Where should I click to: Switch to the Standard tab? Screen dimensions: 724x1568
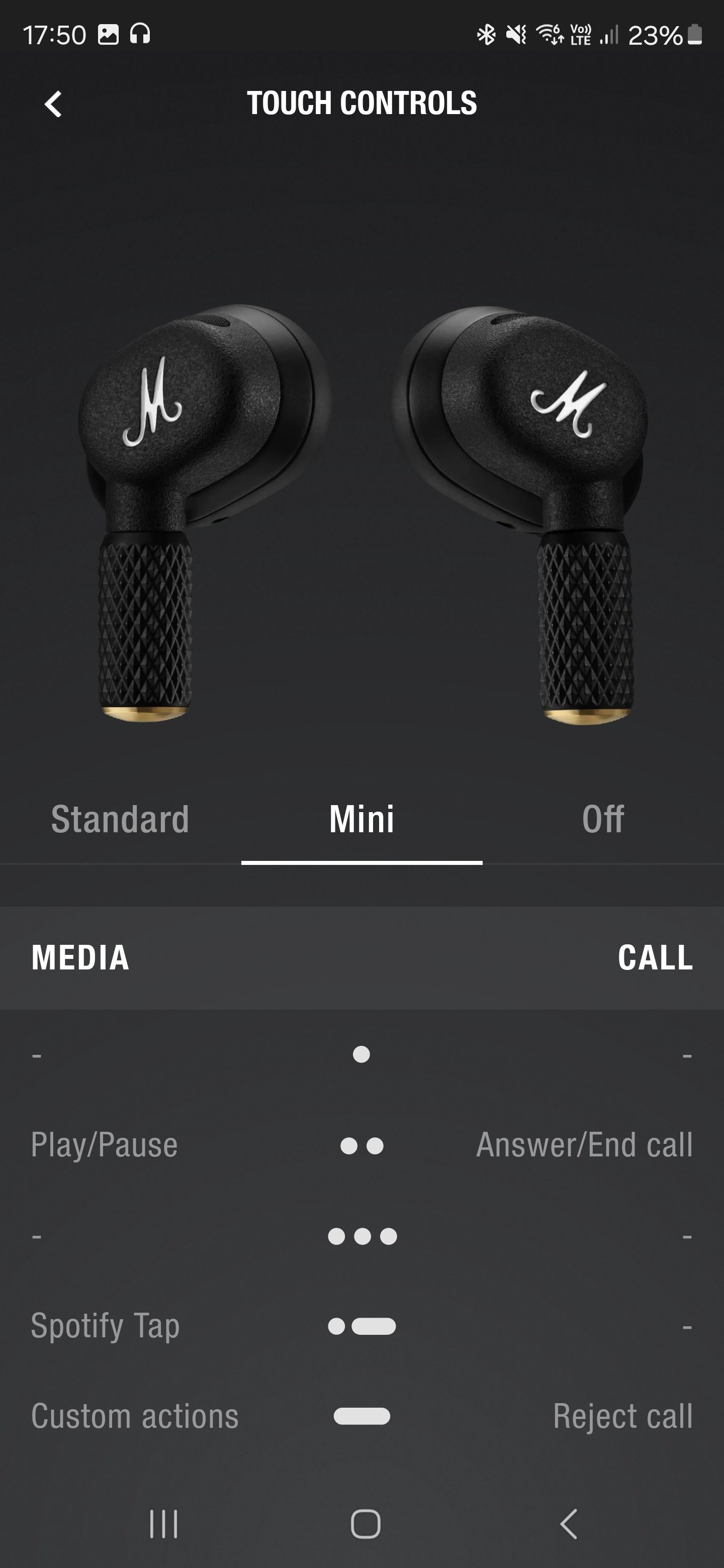click(x=120, y=819)
